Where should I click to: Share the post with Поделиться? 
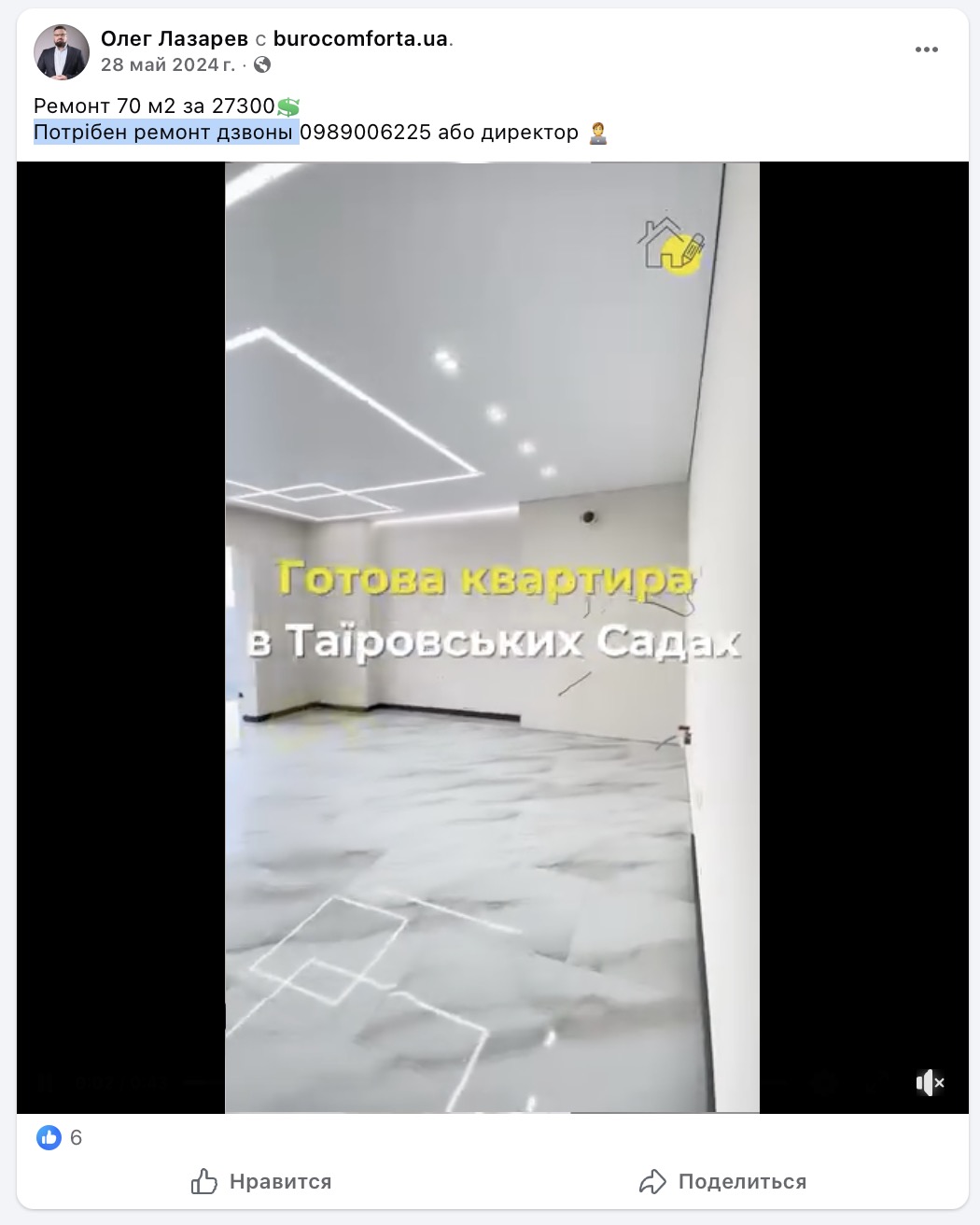tap(723, 1181)
